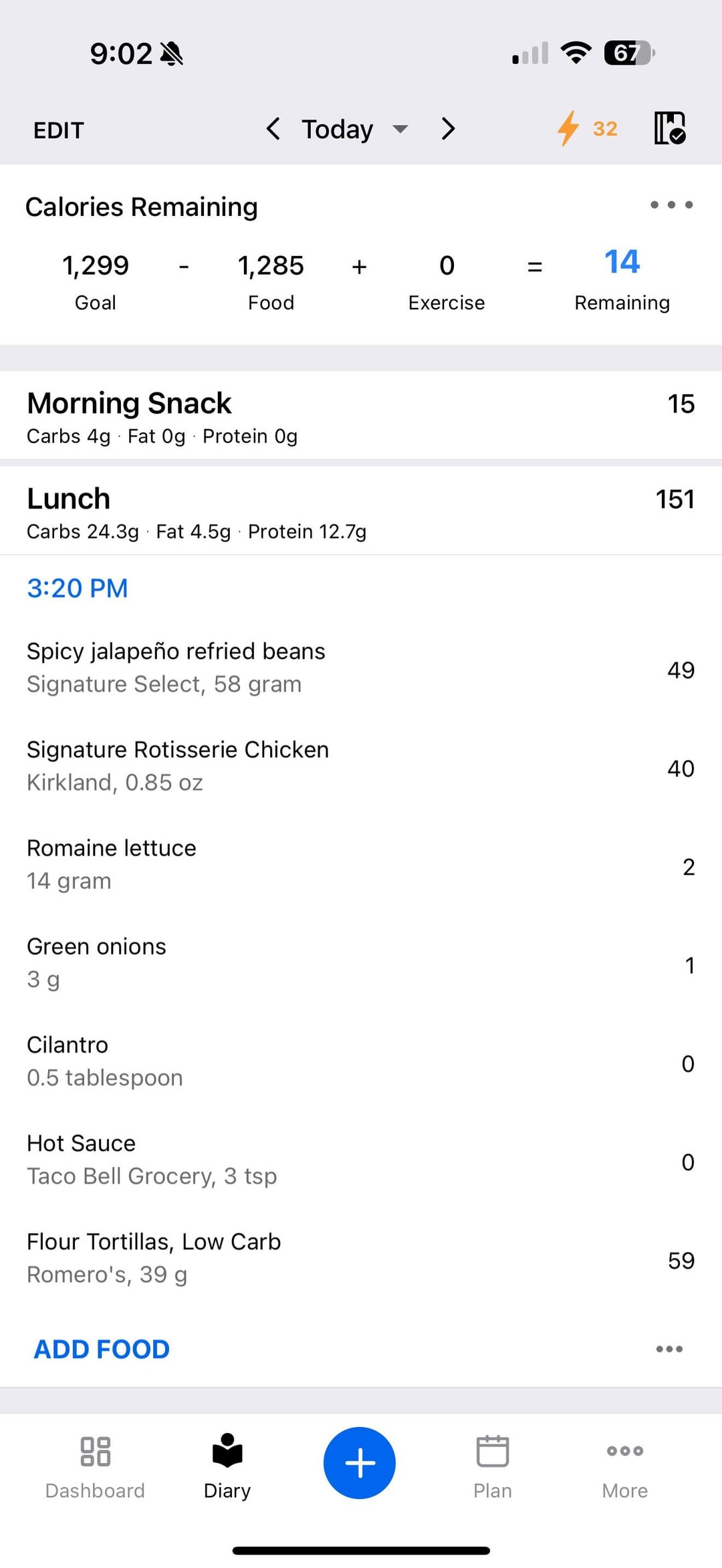Open the streak lightning icon
The width and height of the screenshot is (722, 1568).
587,128
